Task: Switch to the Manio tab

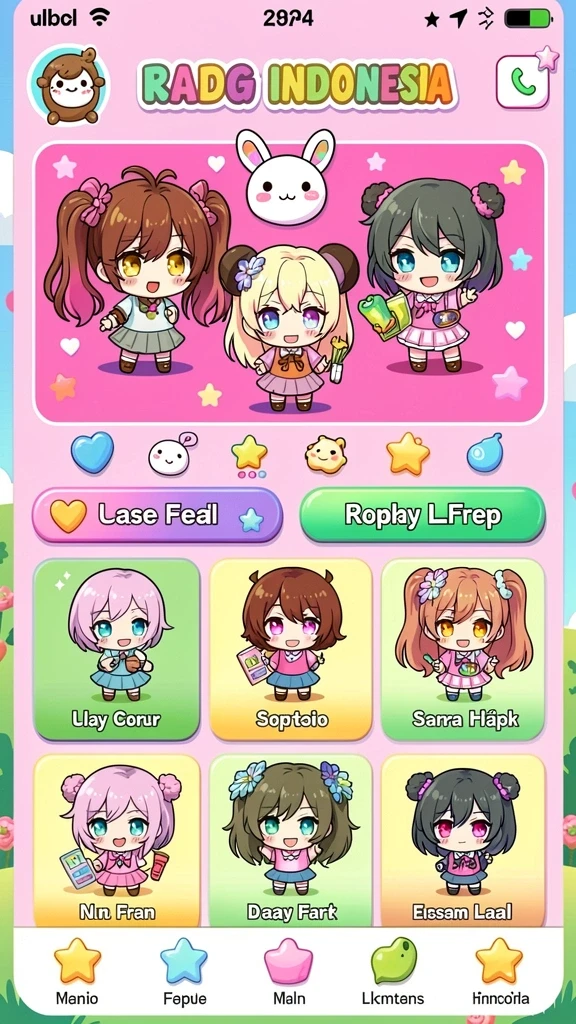Action: coord(77,972)
